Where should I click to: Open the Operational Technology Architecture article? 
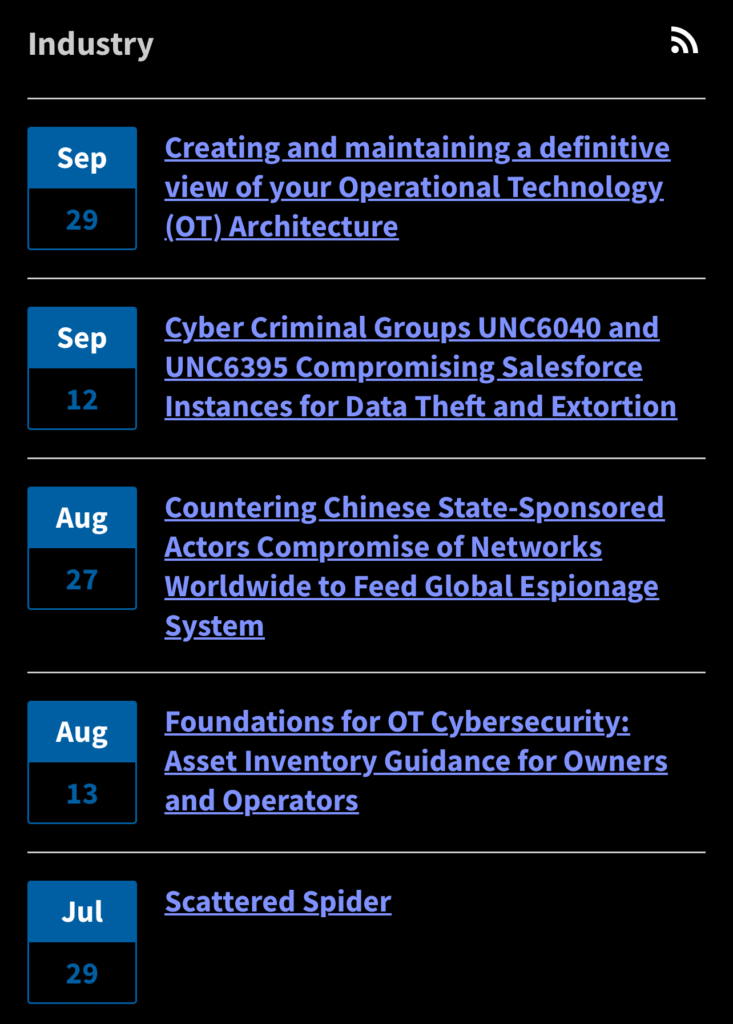pos(415,188)
